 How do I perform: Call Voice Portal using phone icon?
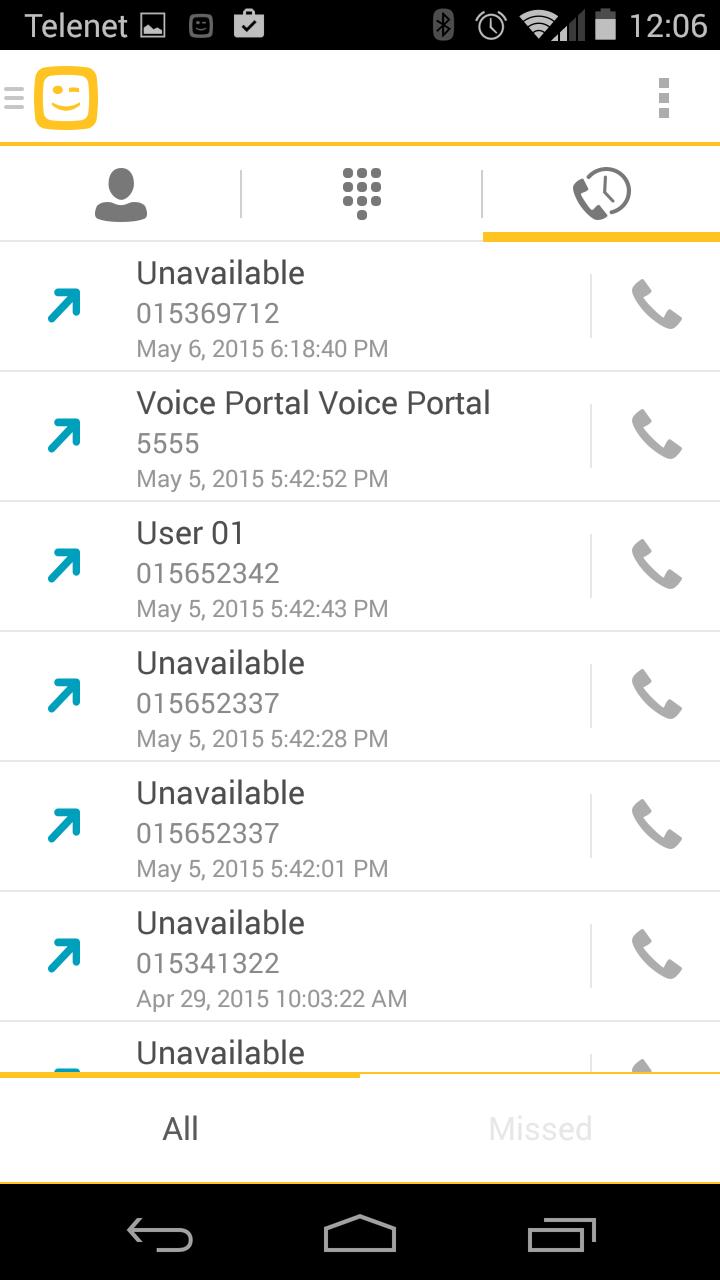click(x=657, y=435)
